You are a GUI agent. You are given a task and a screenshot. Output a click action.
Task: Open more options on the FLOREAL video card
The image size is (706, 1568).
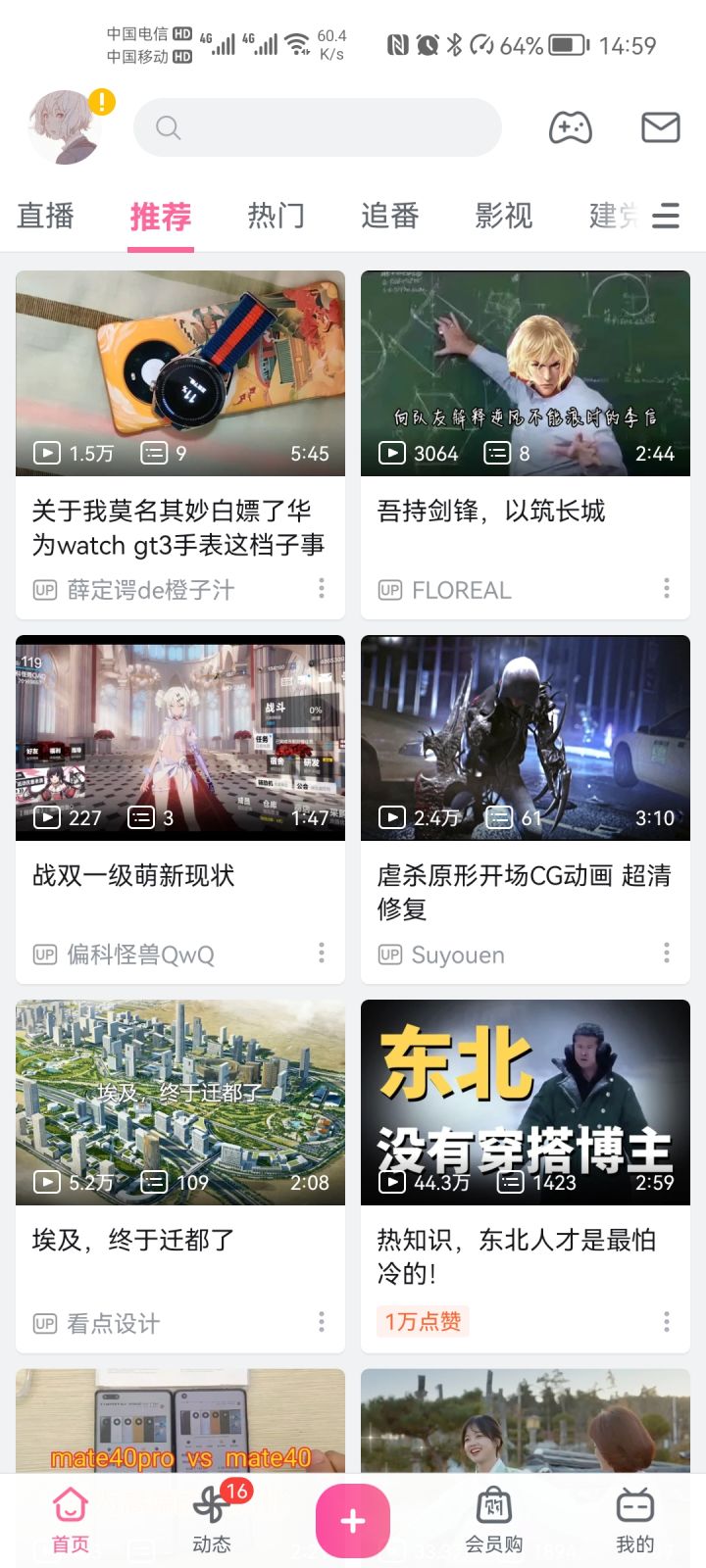coord(667,589)
